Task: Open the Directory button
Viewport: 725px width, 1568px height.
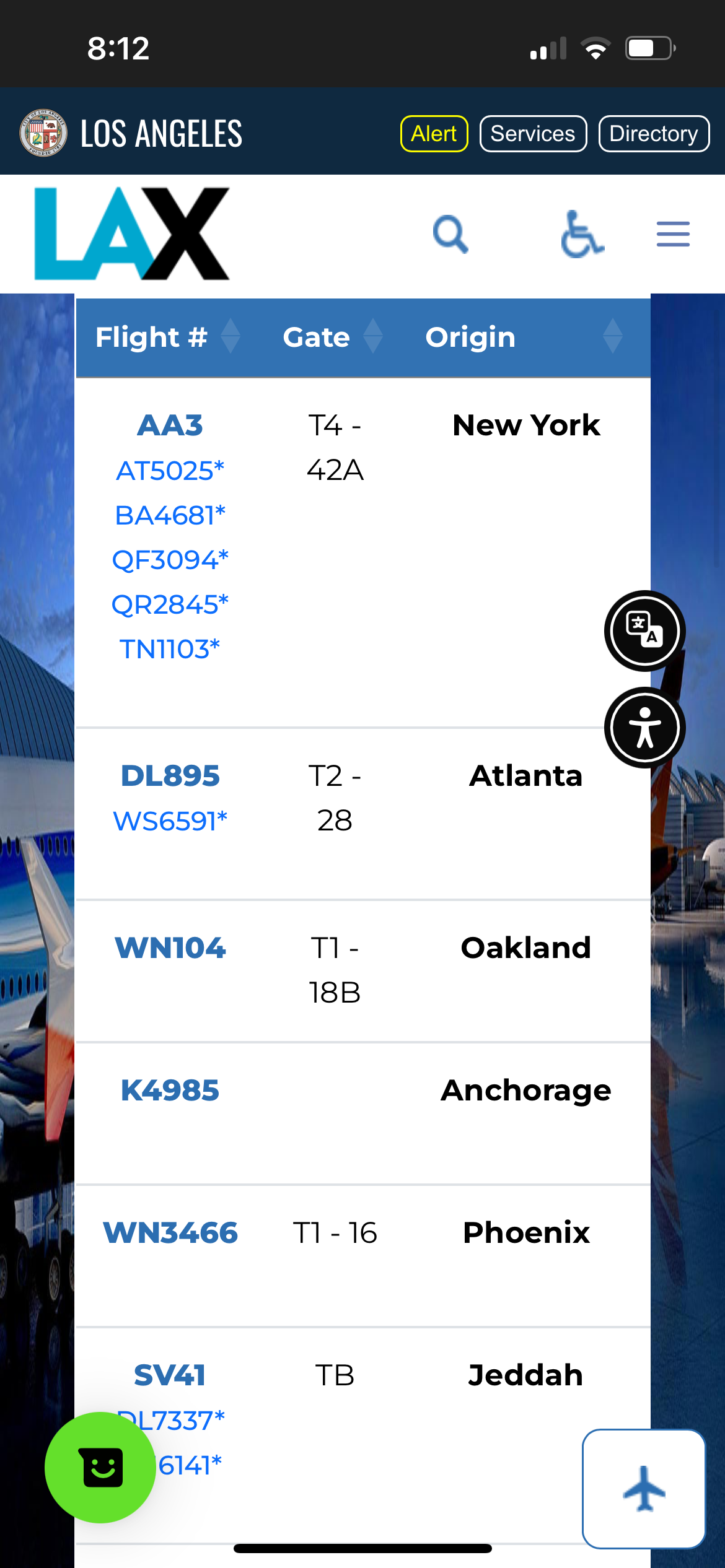Action: 654,134
